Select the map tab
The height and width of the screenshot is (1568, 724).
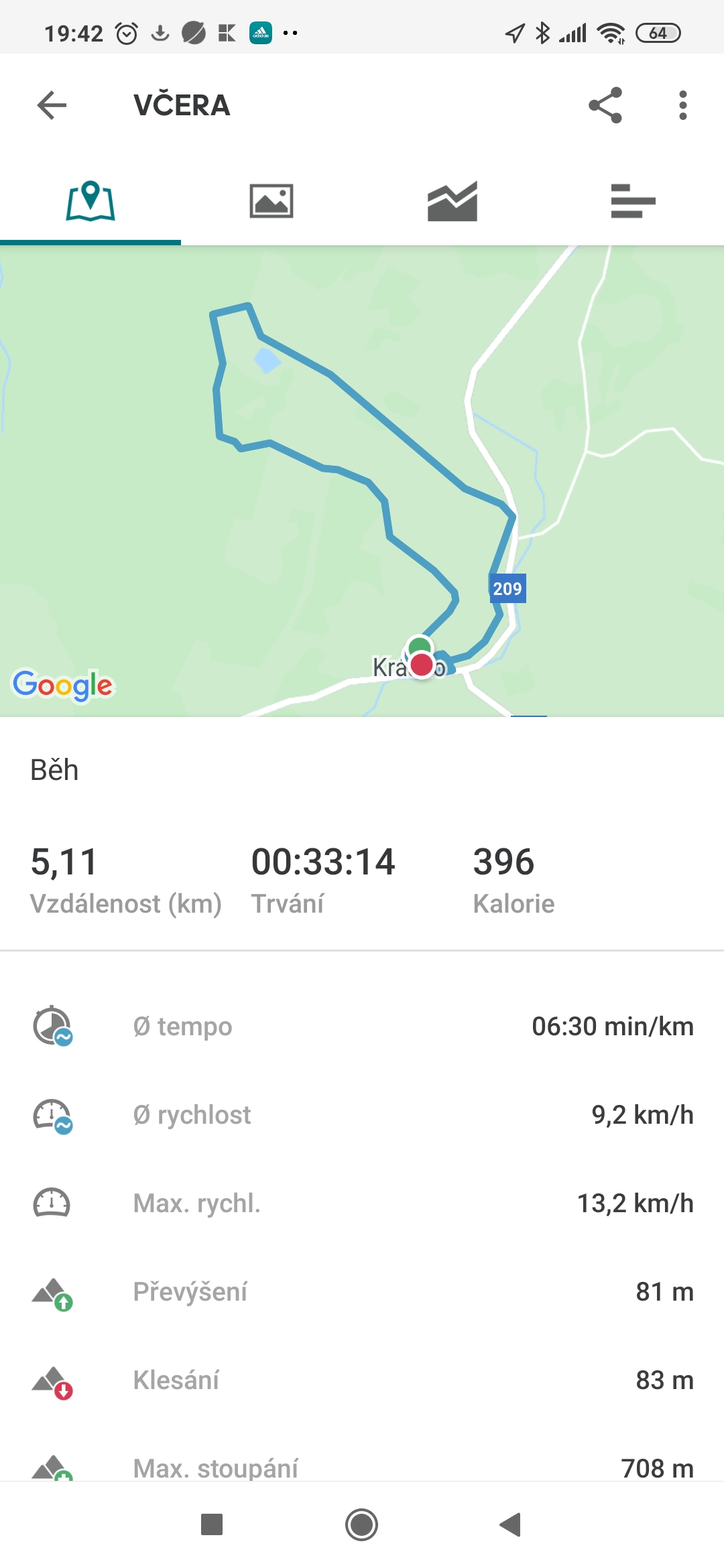(x=90, y=201)
